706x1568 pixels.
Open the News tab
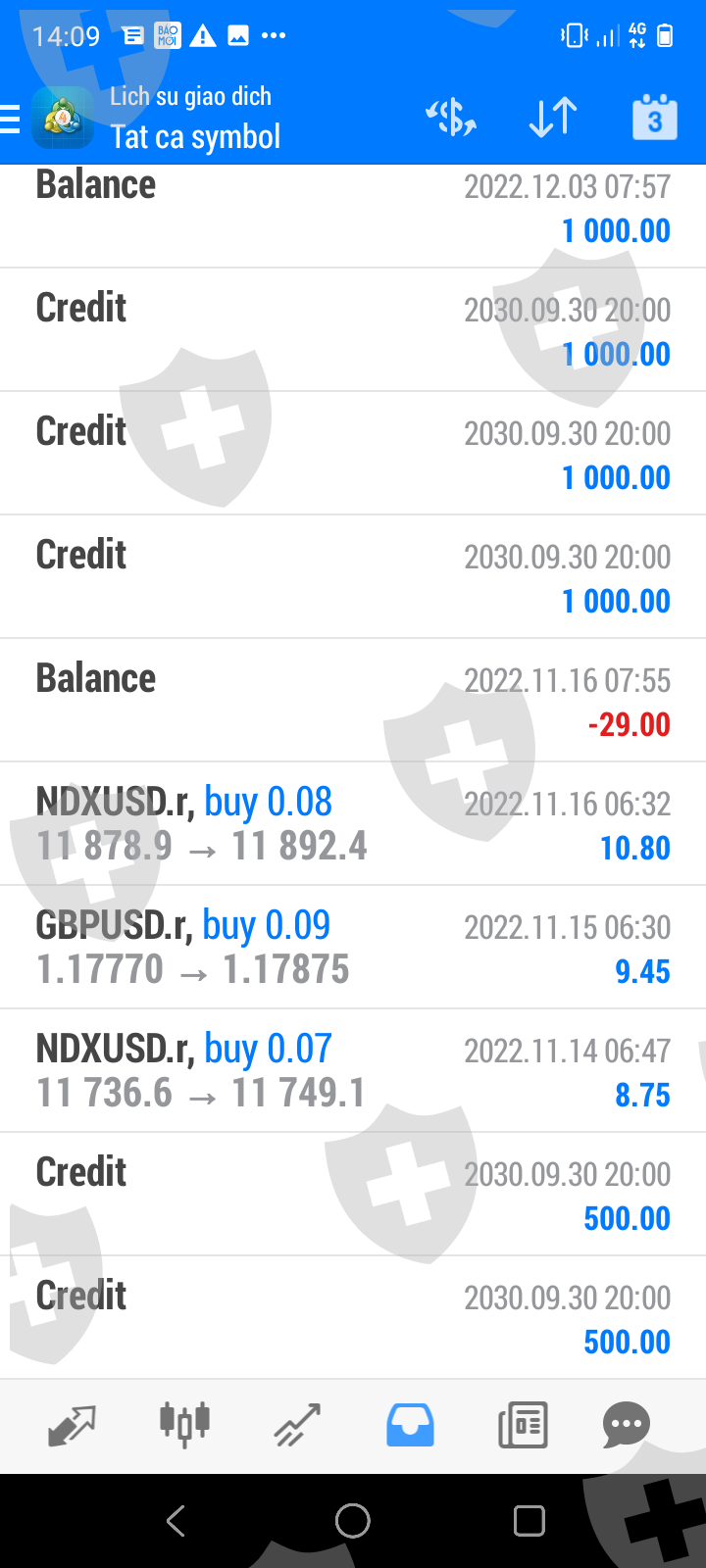point(523,1426)
